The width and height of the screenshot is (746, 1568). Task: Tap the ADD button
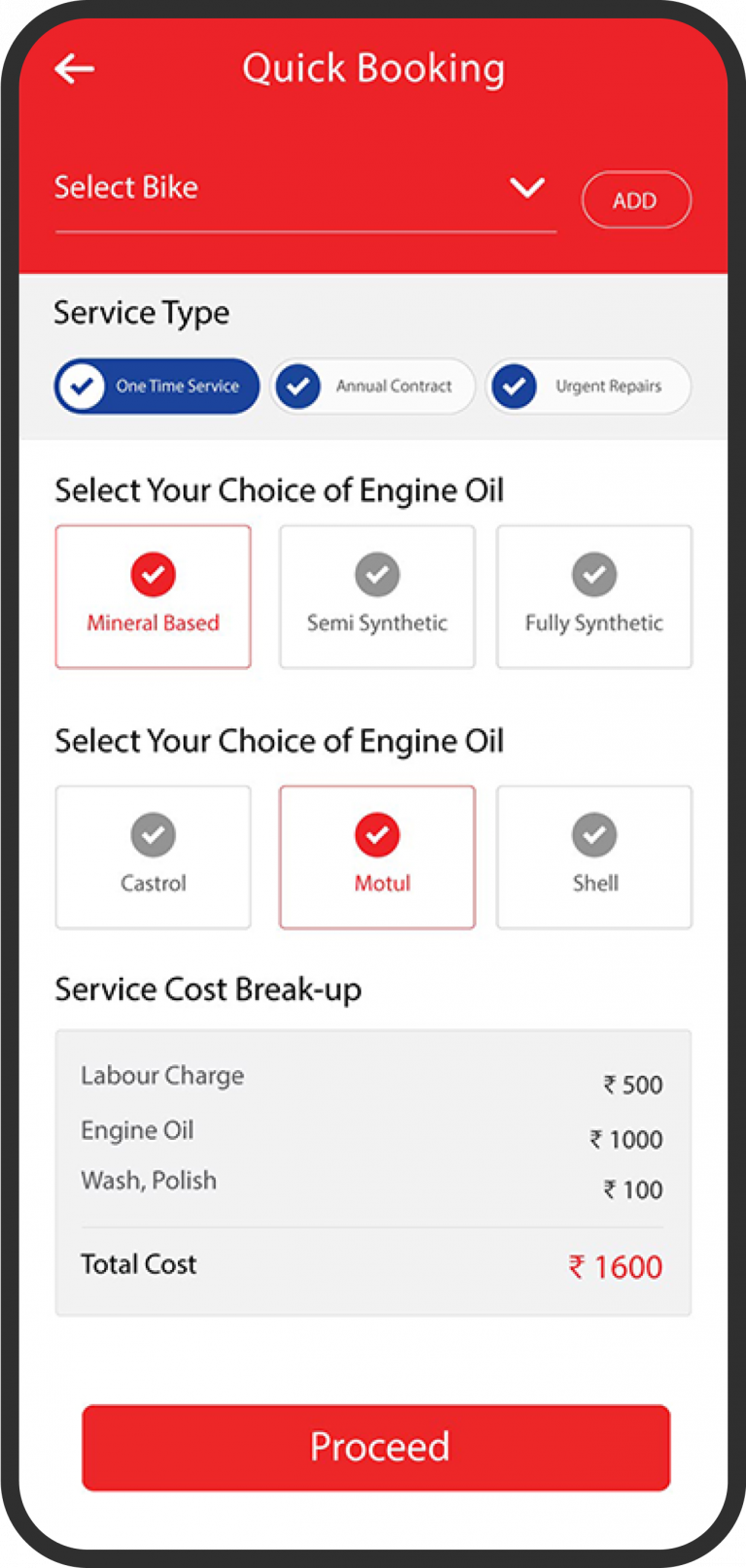point(636,200)
